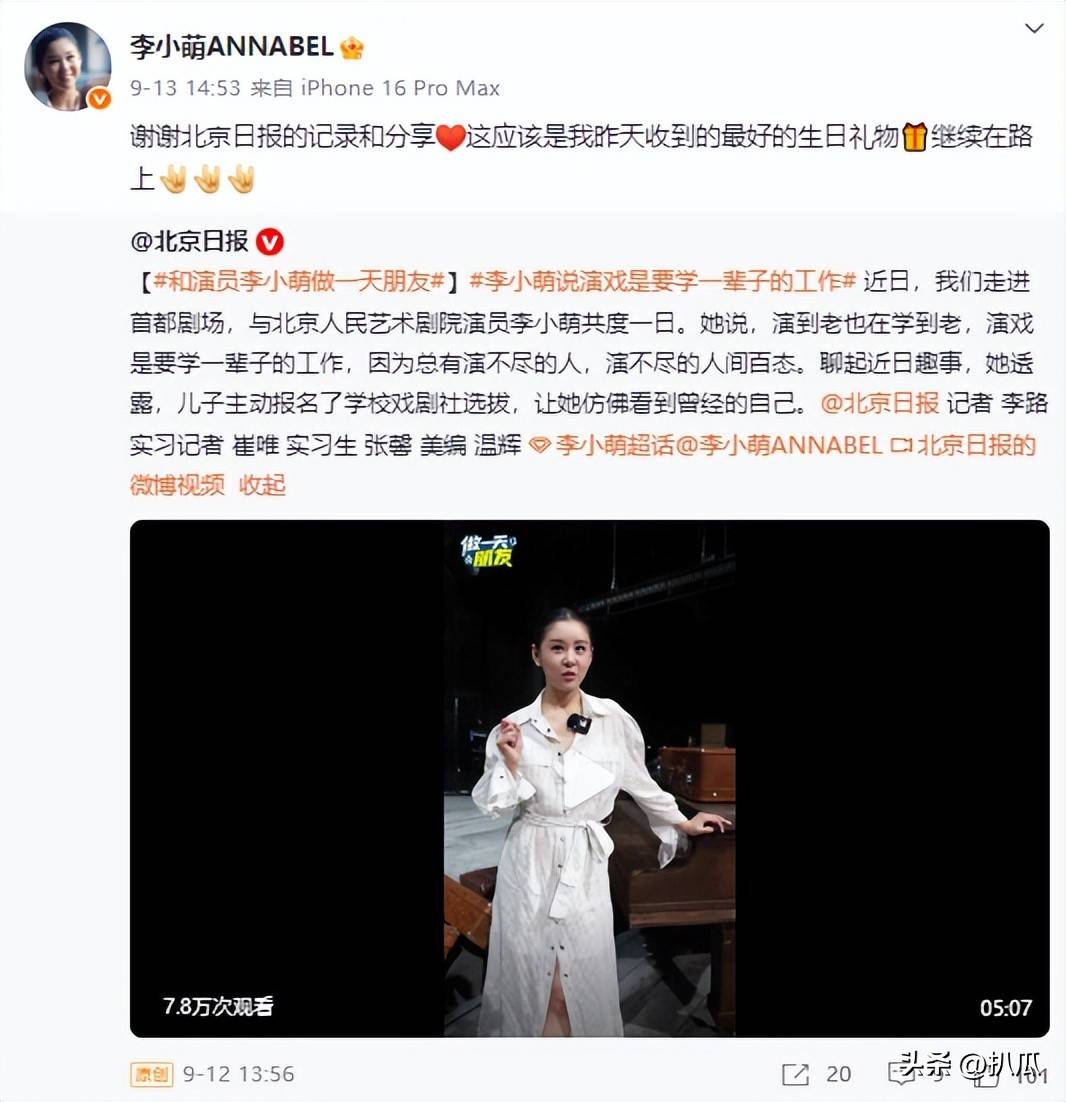1066x1102 pixels.
Task: Tap the @北京日报 mention before 记者
Action: [x=880, y=404]
